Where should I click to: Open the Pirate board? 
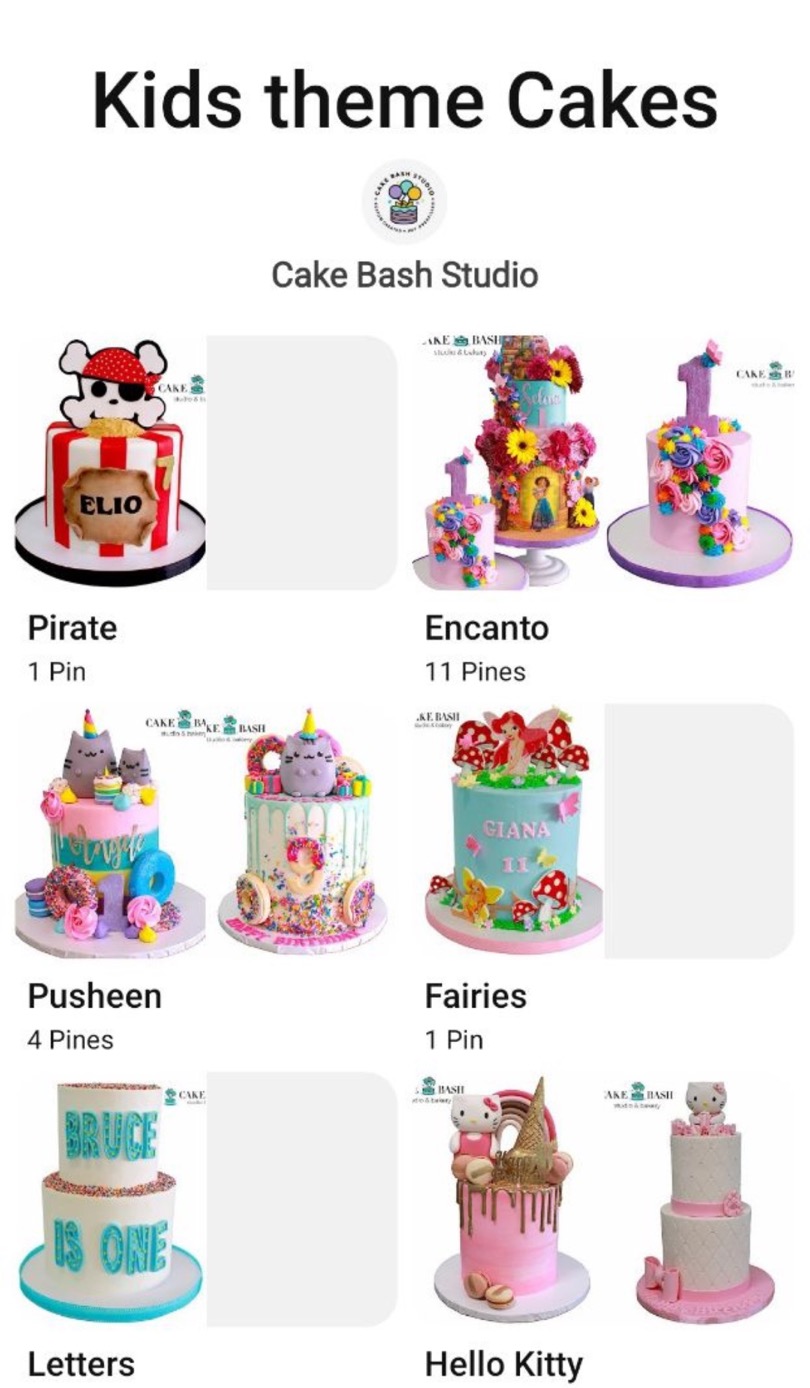(x=206, y=463)
